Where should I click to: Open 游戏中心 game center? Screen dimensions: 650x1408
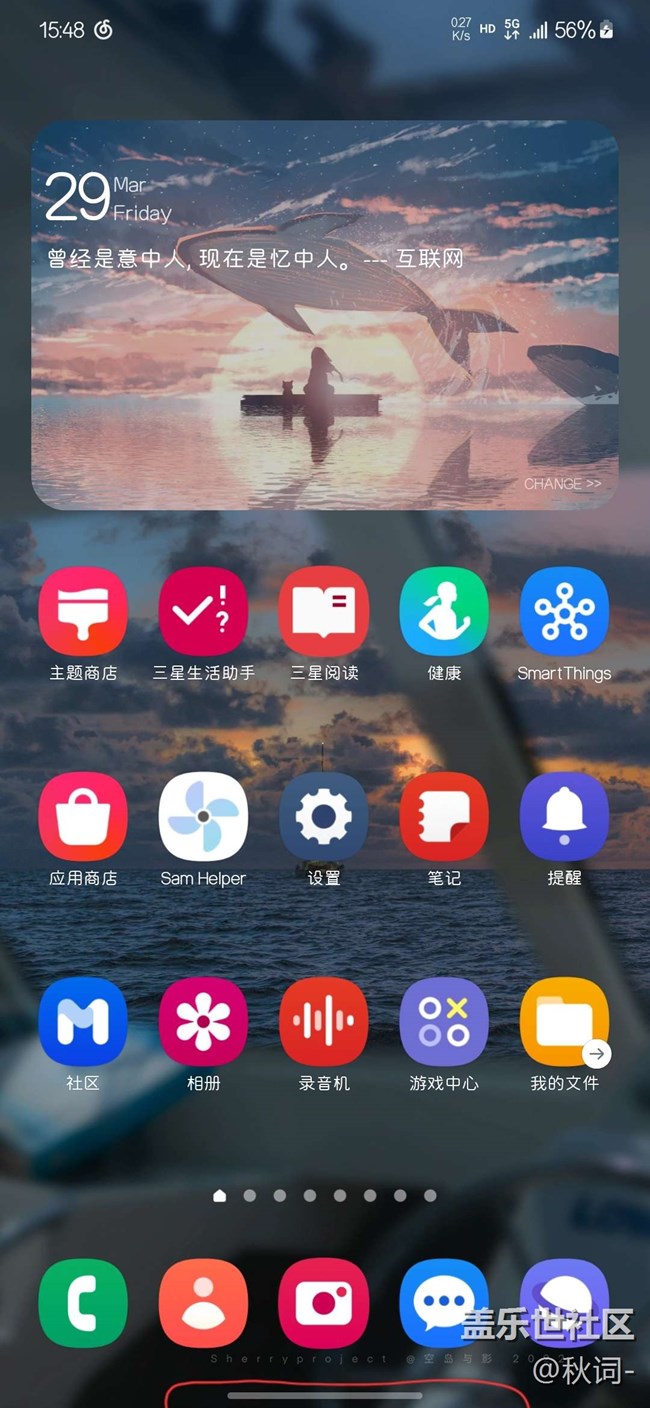click(x=444, y=1021)
